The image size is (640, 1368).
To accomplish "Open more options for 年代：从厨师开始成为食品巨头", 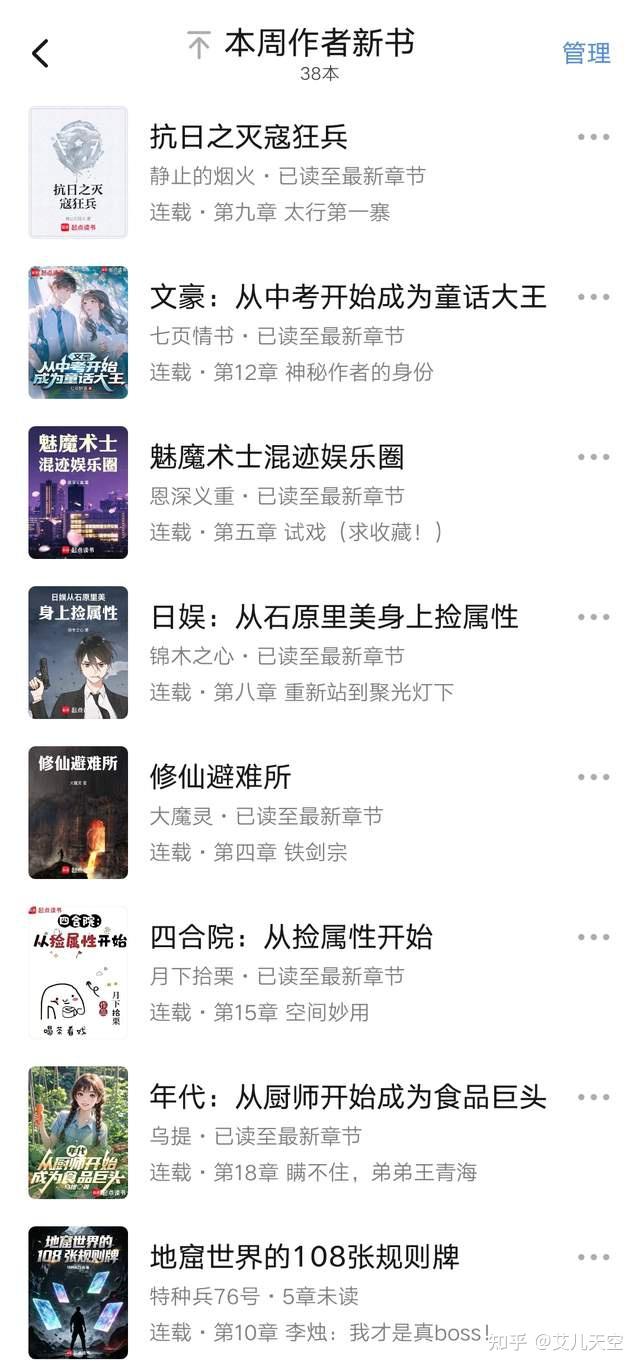I will [x=593, y=1097].
